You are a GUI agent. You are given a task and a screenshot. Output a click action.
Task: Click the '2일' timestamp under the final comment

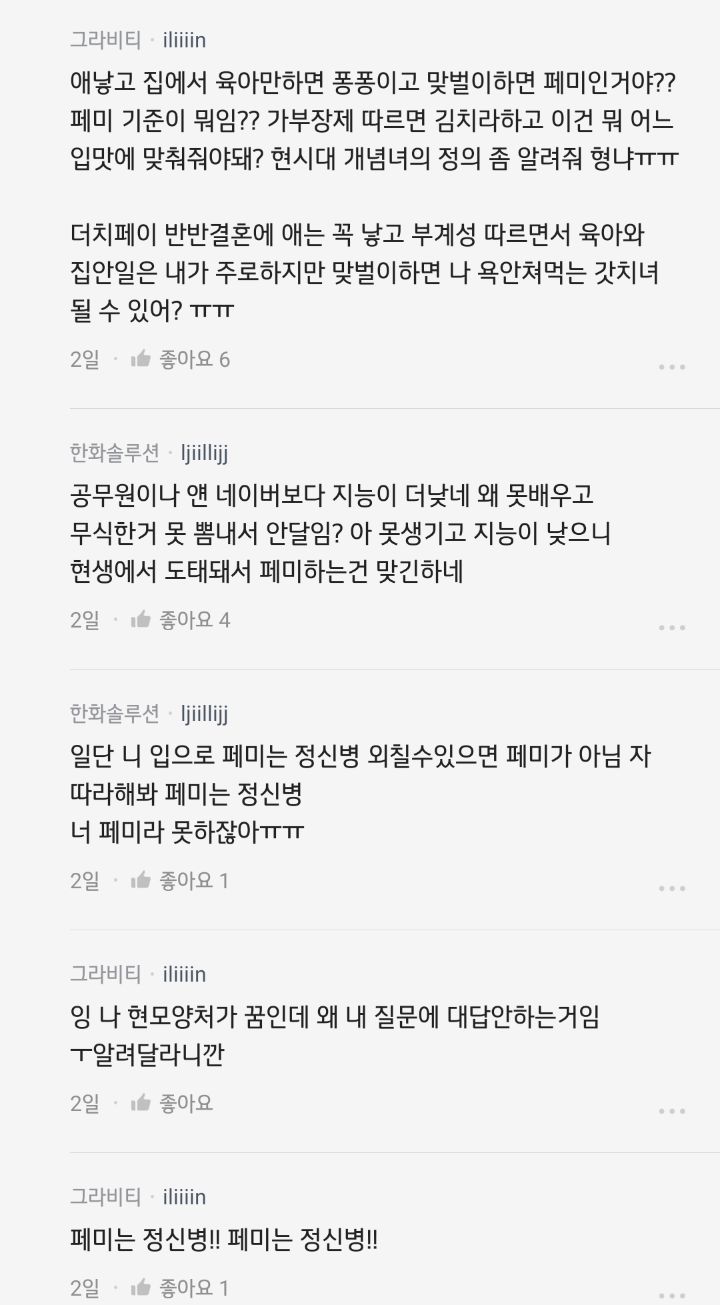(83, 1288)
